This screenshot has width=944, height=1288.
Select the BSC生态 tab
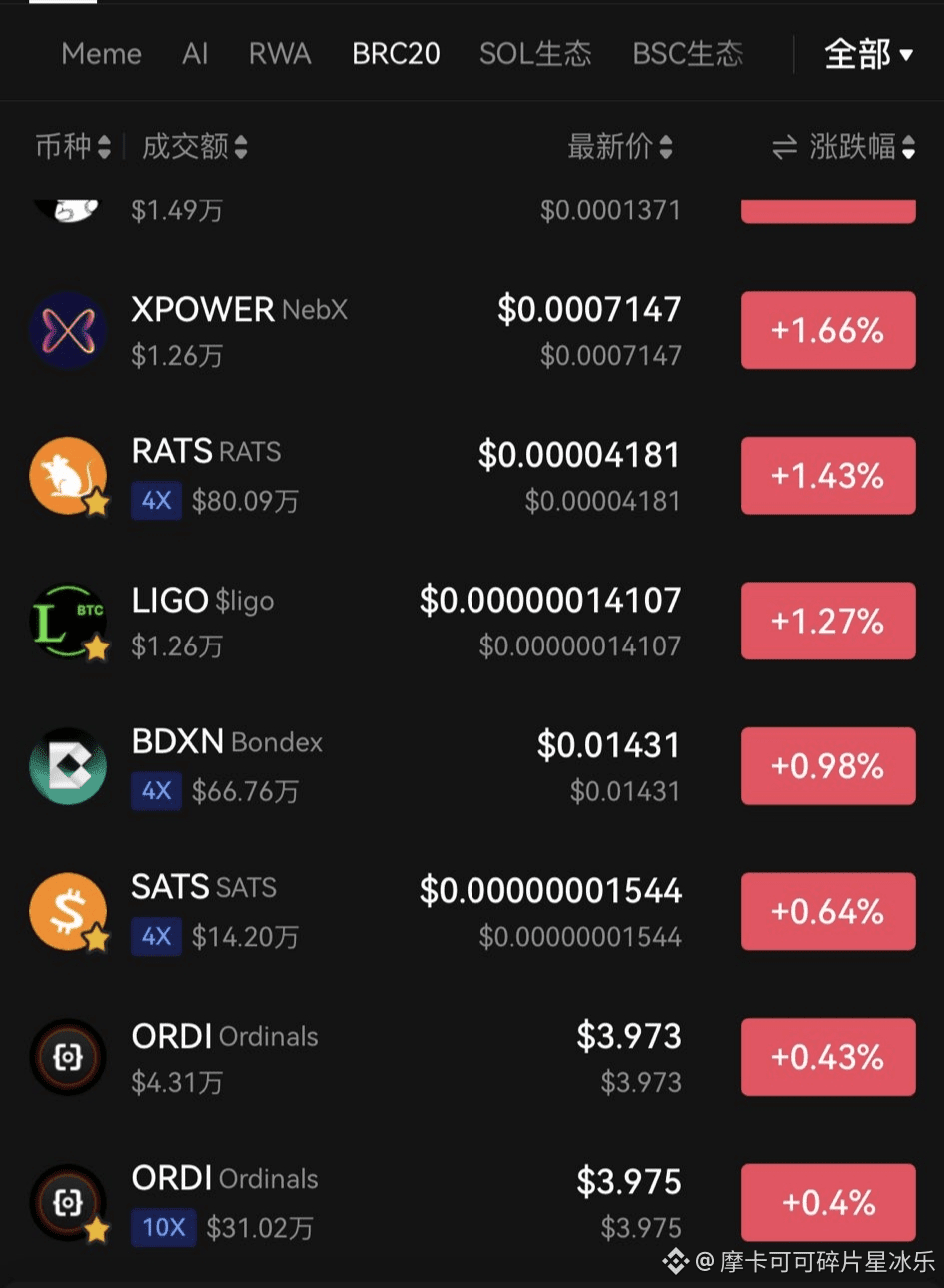click(x=688, y=53)
